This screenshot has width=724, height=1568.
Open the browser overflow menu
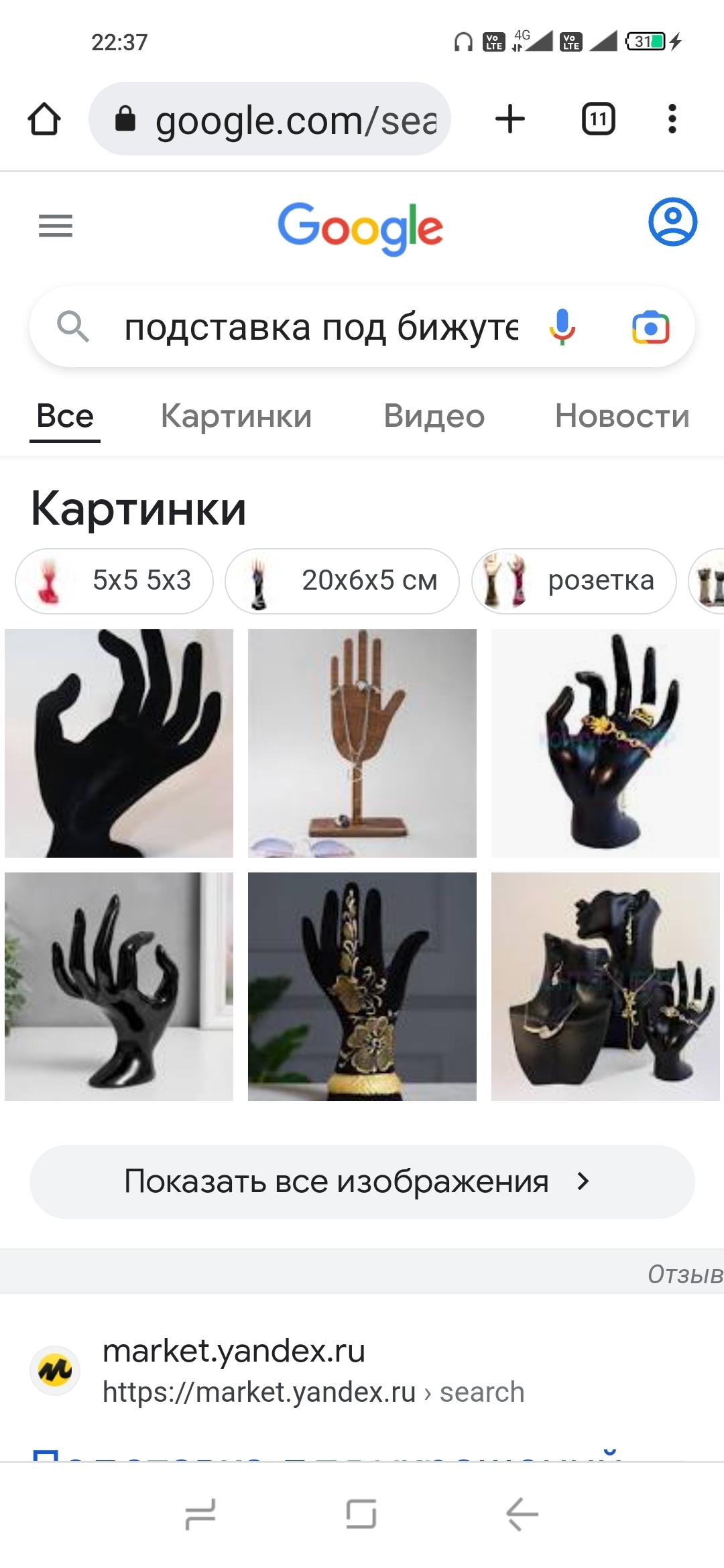pyautogui.click(x=672, y=119)
